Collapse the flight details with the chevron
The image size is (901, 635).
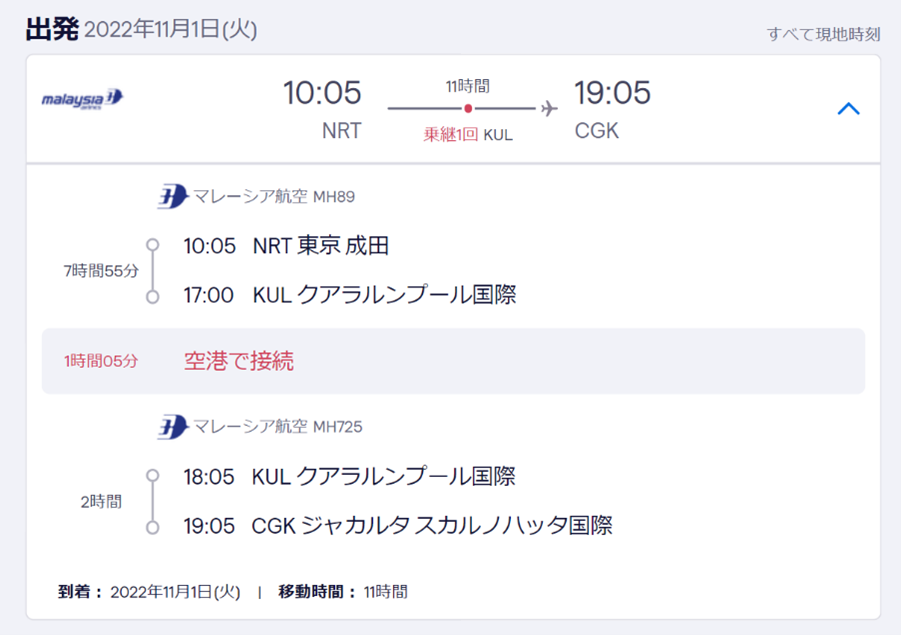click(848, 108)
